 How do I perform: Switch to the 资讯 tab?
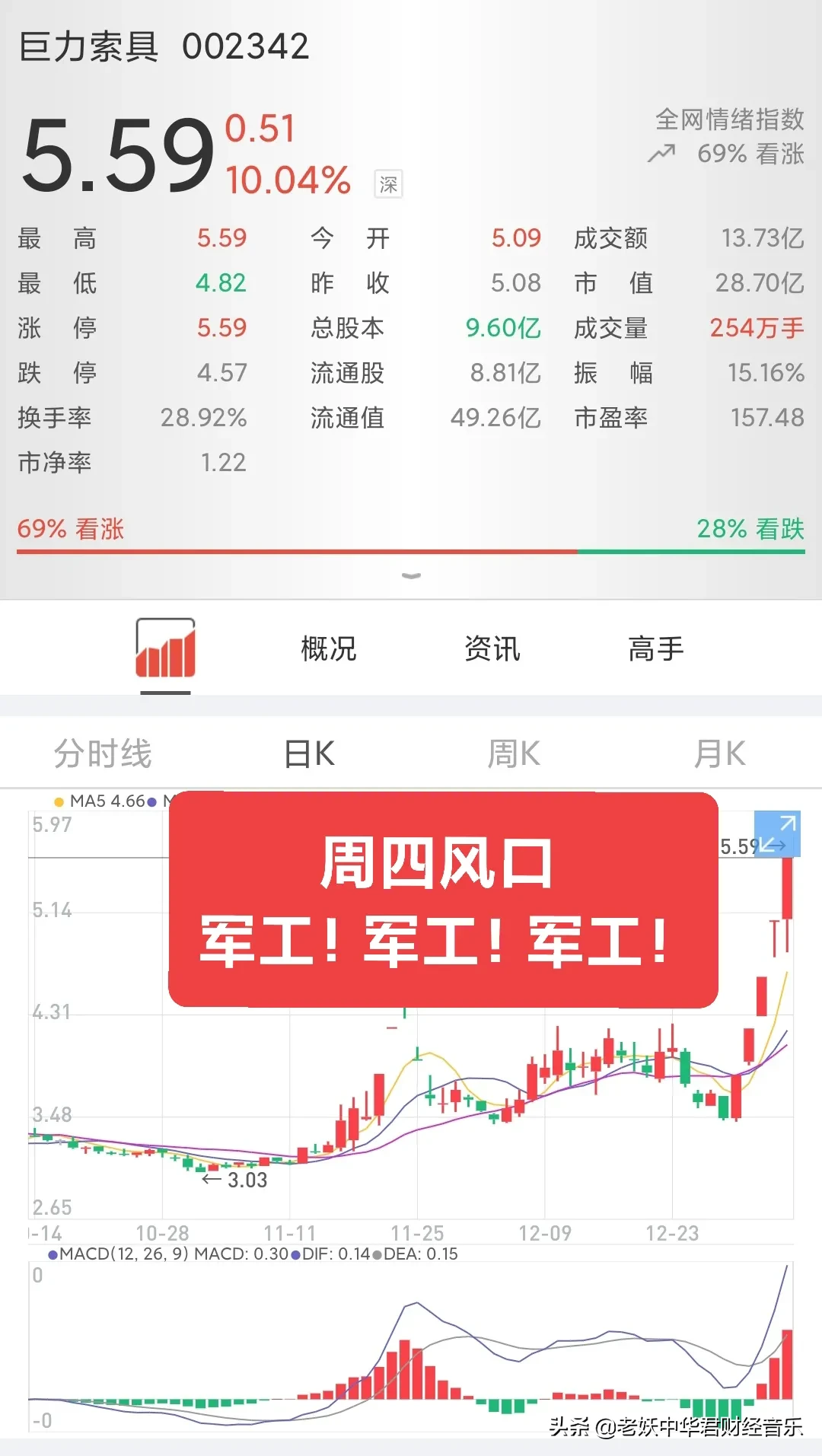[492, 649]
